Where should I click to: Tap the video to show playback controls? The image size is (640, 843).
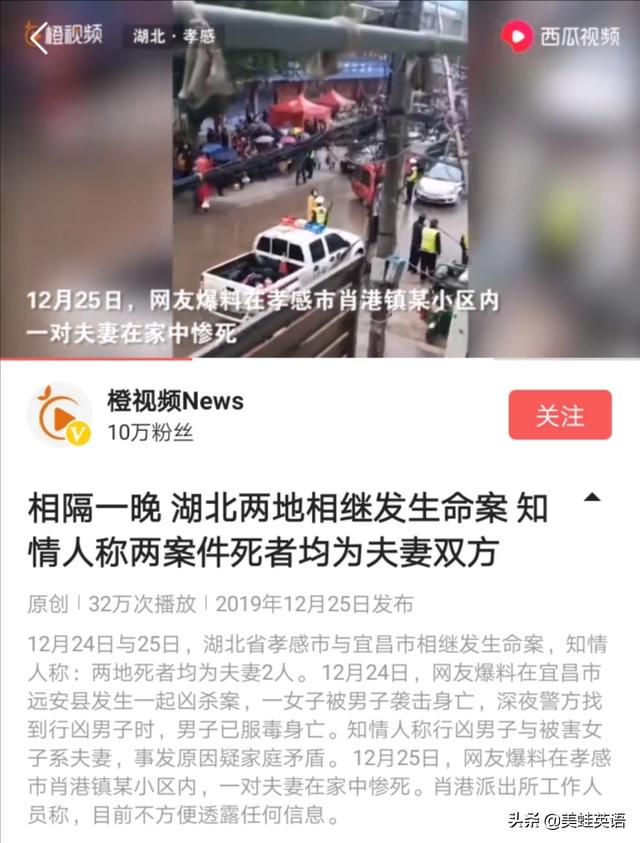tap(320, 180)
